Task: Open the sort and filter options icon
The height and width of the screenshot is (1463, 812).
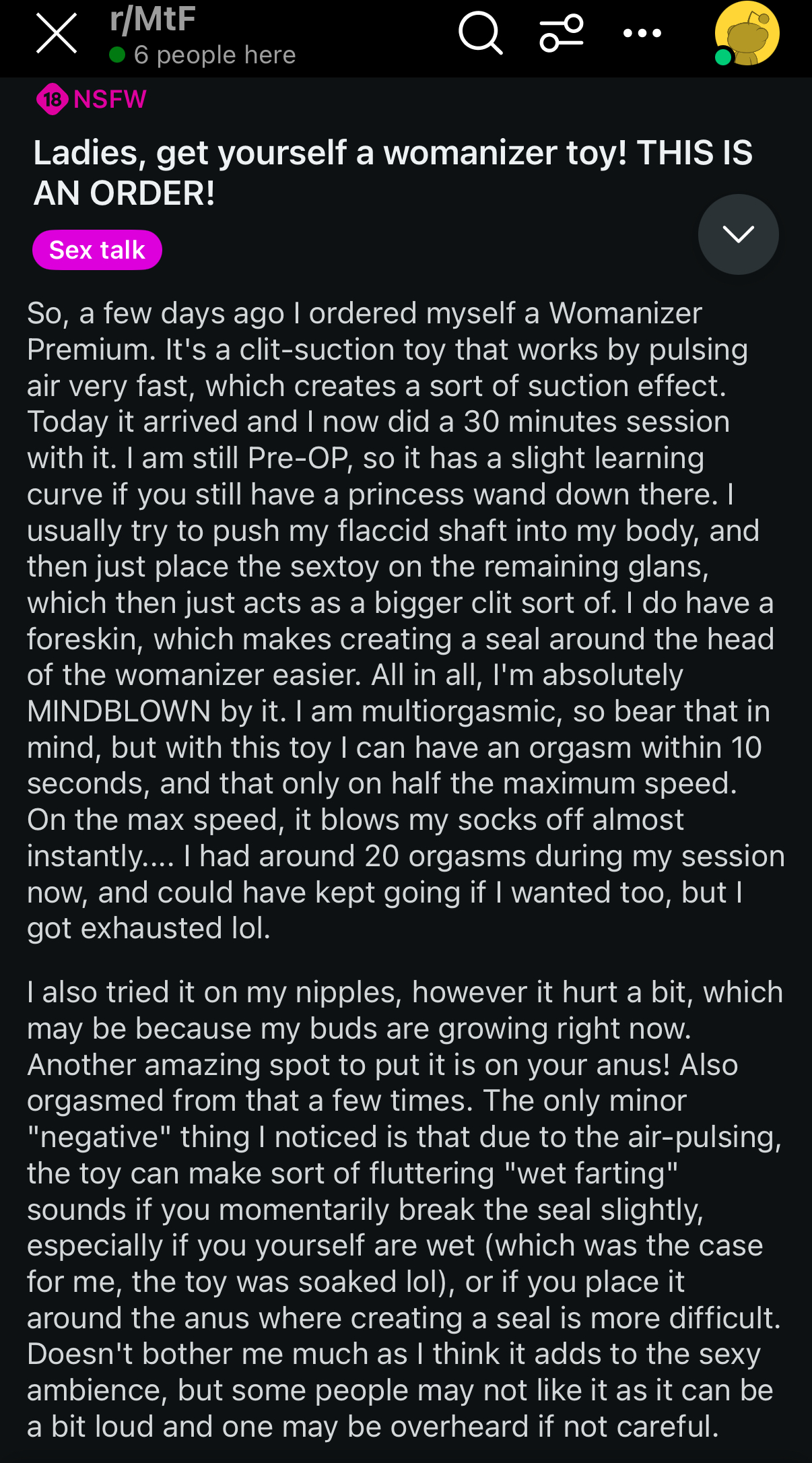Action: [x=562, y=34]
